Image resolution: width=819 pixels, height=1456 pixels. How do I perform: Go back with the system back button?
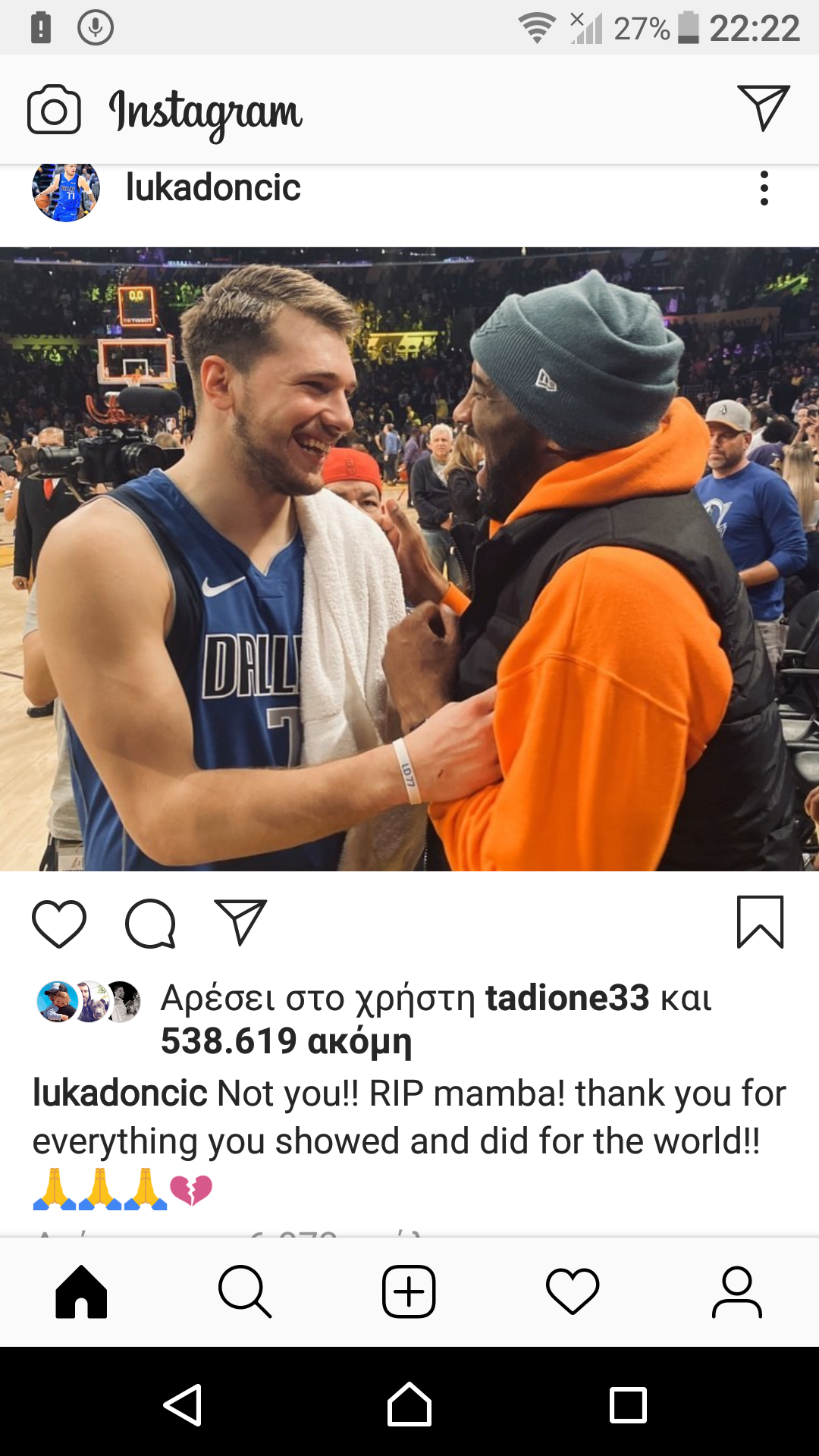point(183,1405)
